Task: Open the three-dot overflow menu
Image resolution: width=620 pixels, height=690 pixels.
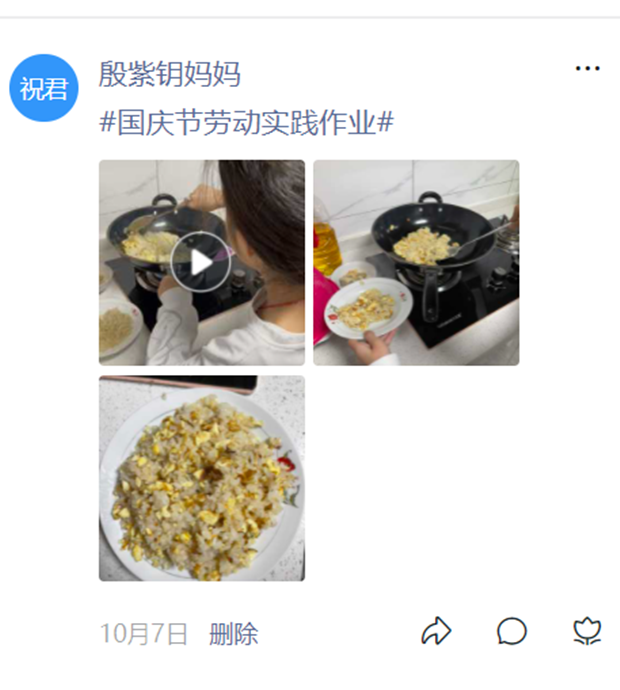Action: click(587, 69)
